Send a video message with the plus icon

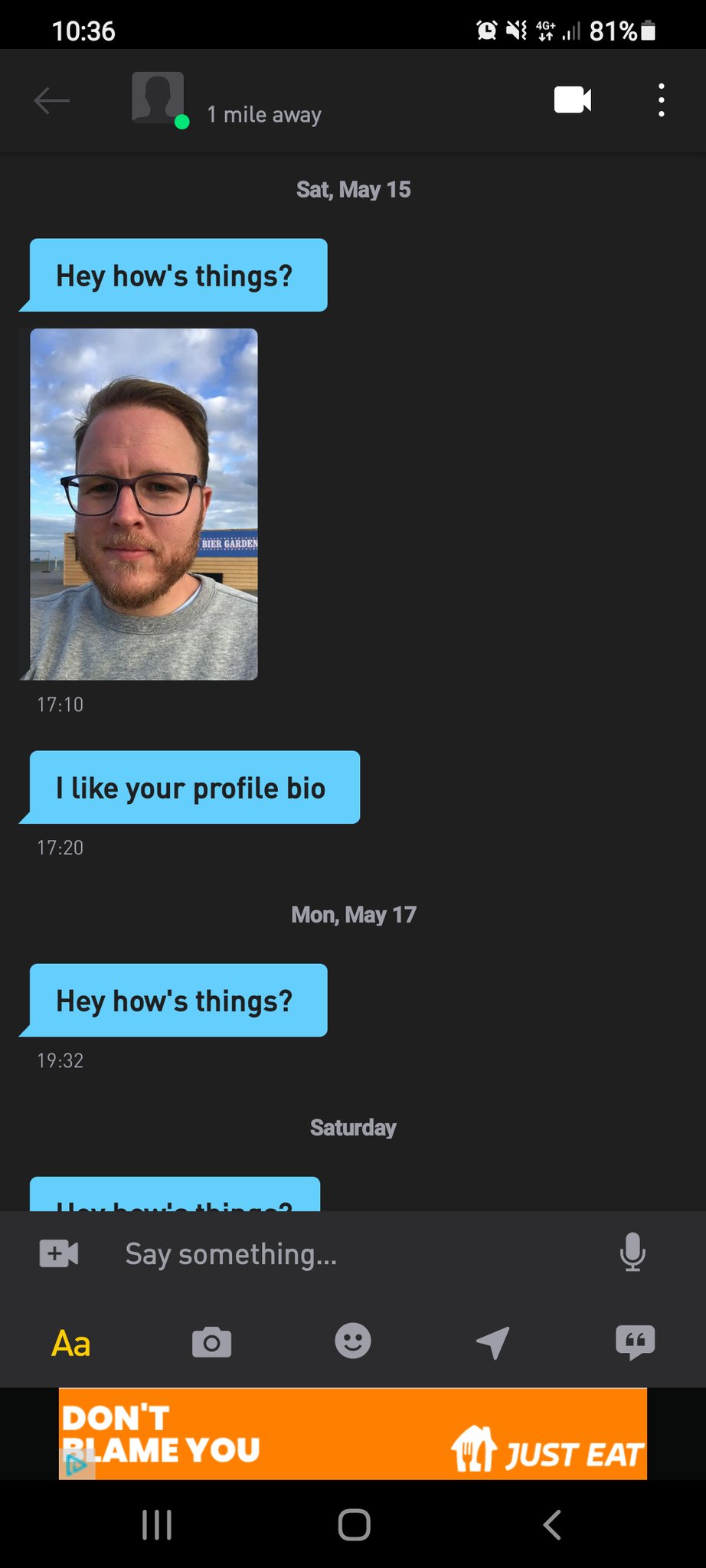click(x=59, y=1253)
